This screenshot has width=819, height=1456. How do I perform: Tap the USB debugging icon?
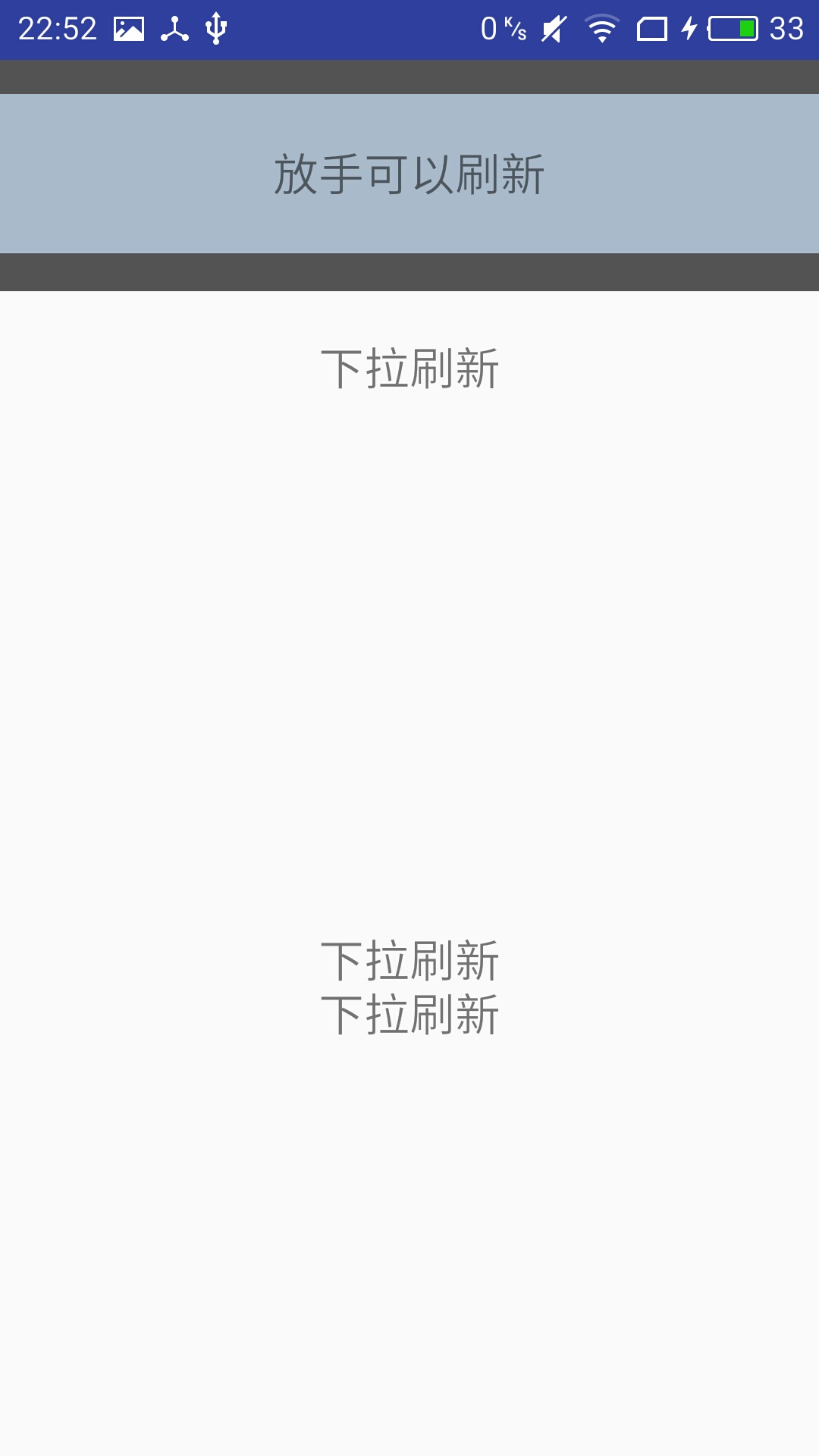[216, 28]
